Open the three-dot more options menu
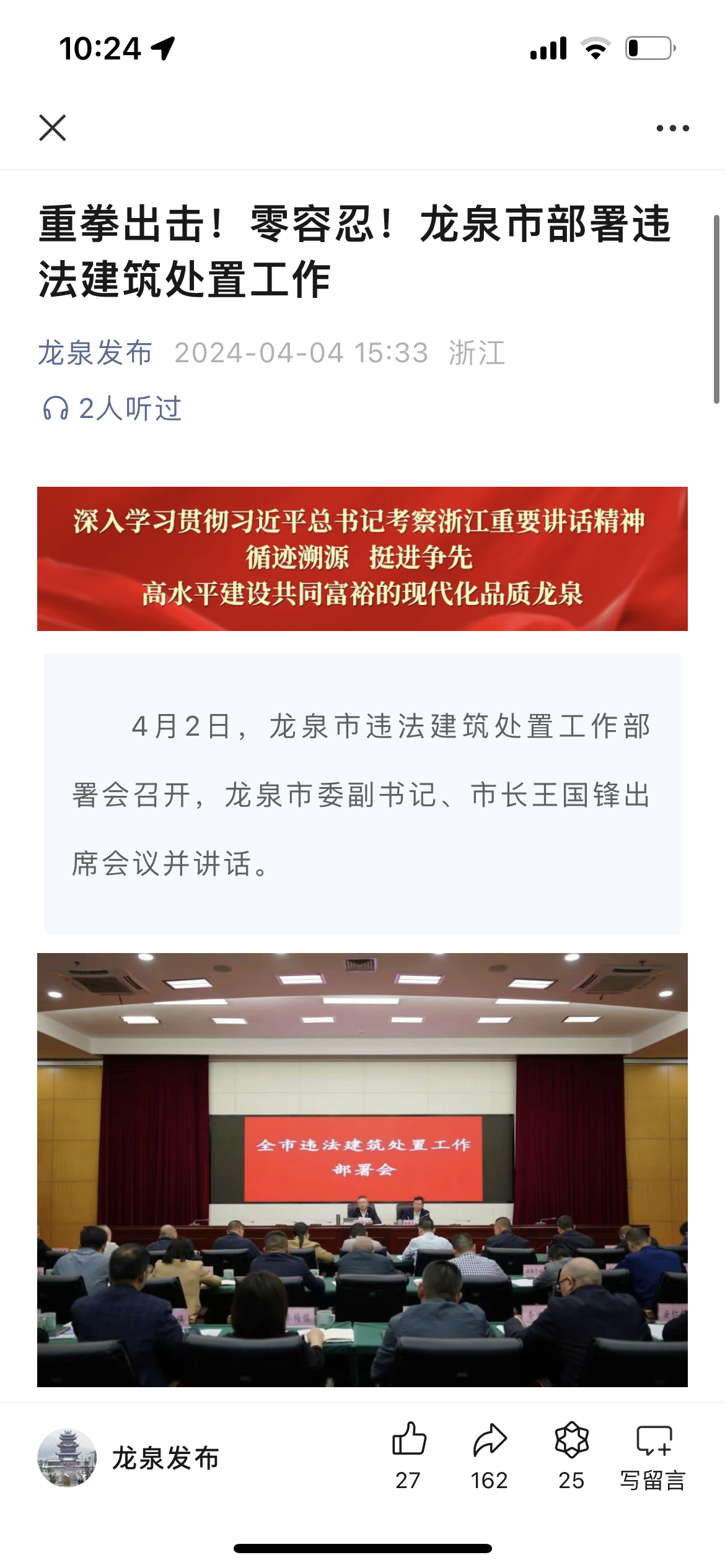 (672, 128)
